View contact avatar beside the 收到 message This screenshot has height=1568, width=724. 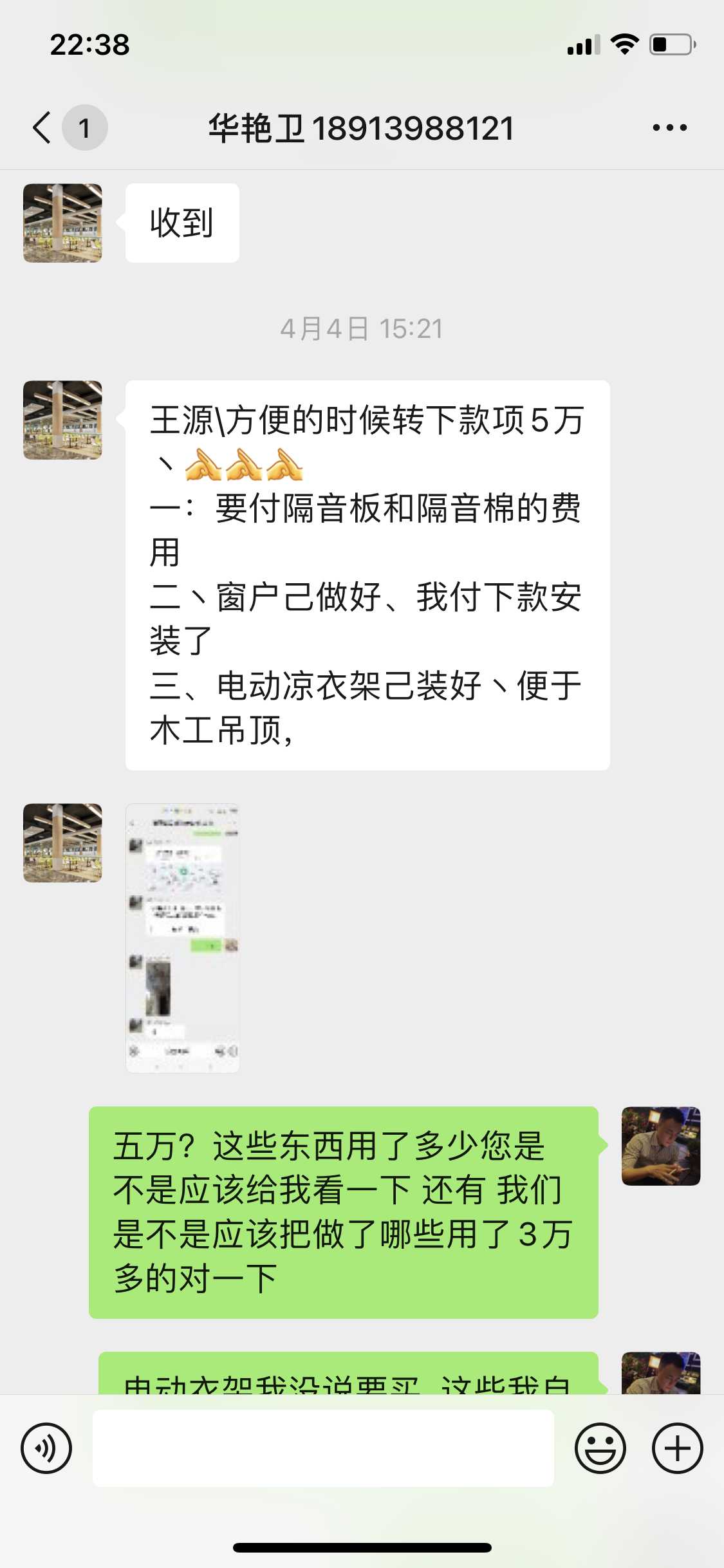point(62,223)
